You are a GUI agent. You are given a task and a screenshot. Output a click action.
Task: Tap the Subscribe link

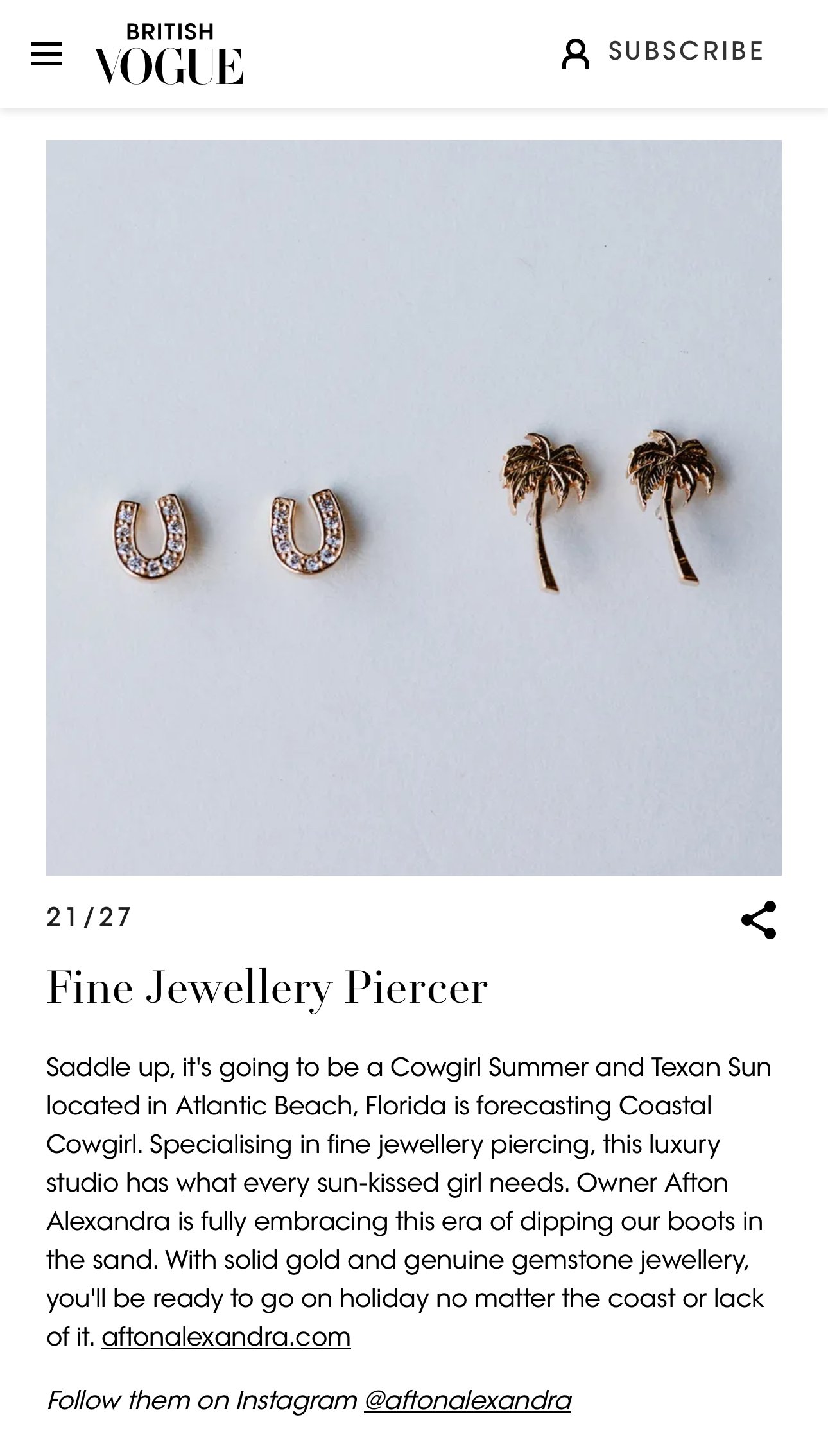(686, 51)
